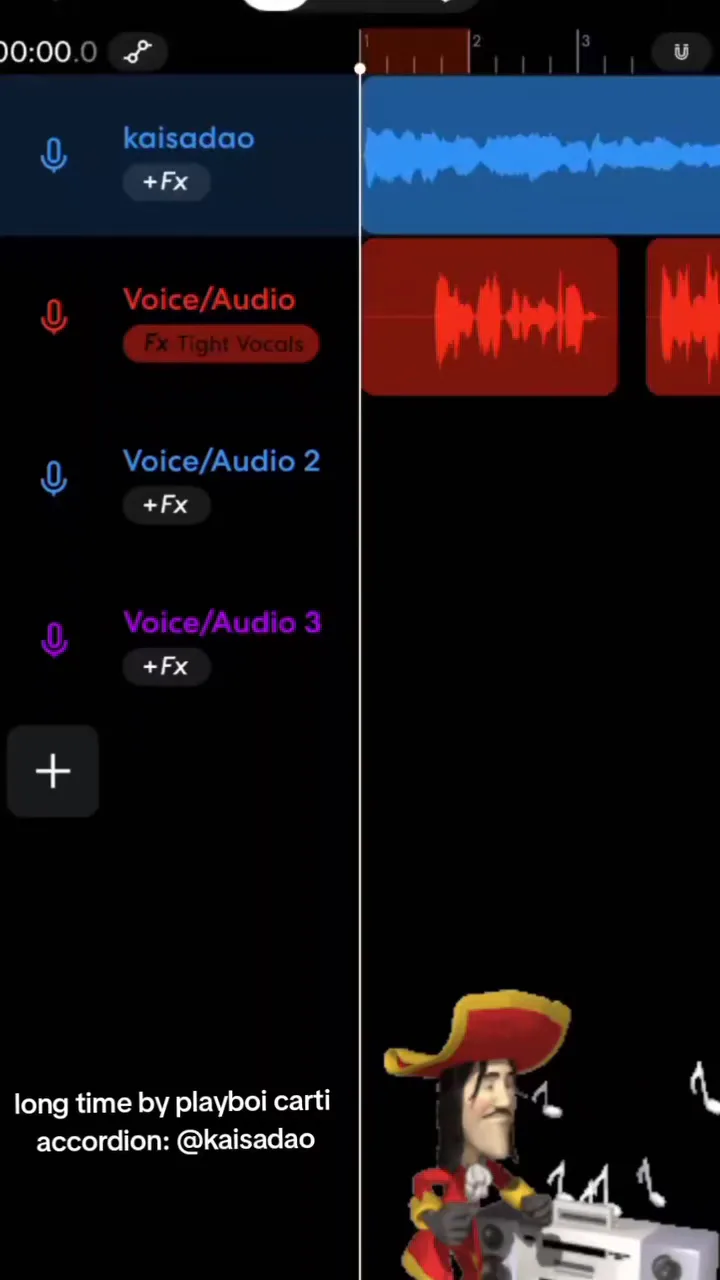720x1280 pixels.
Task: Open the automation icon beside the timer
Action: click(138, 52)
